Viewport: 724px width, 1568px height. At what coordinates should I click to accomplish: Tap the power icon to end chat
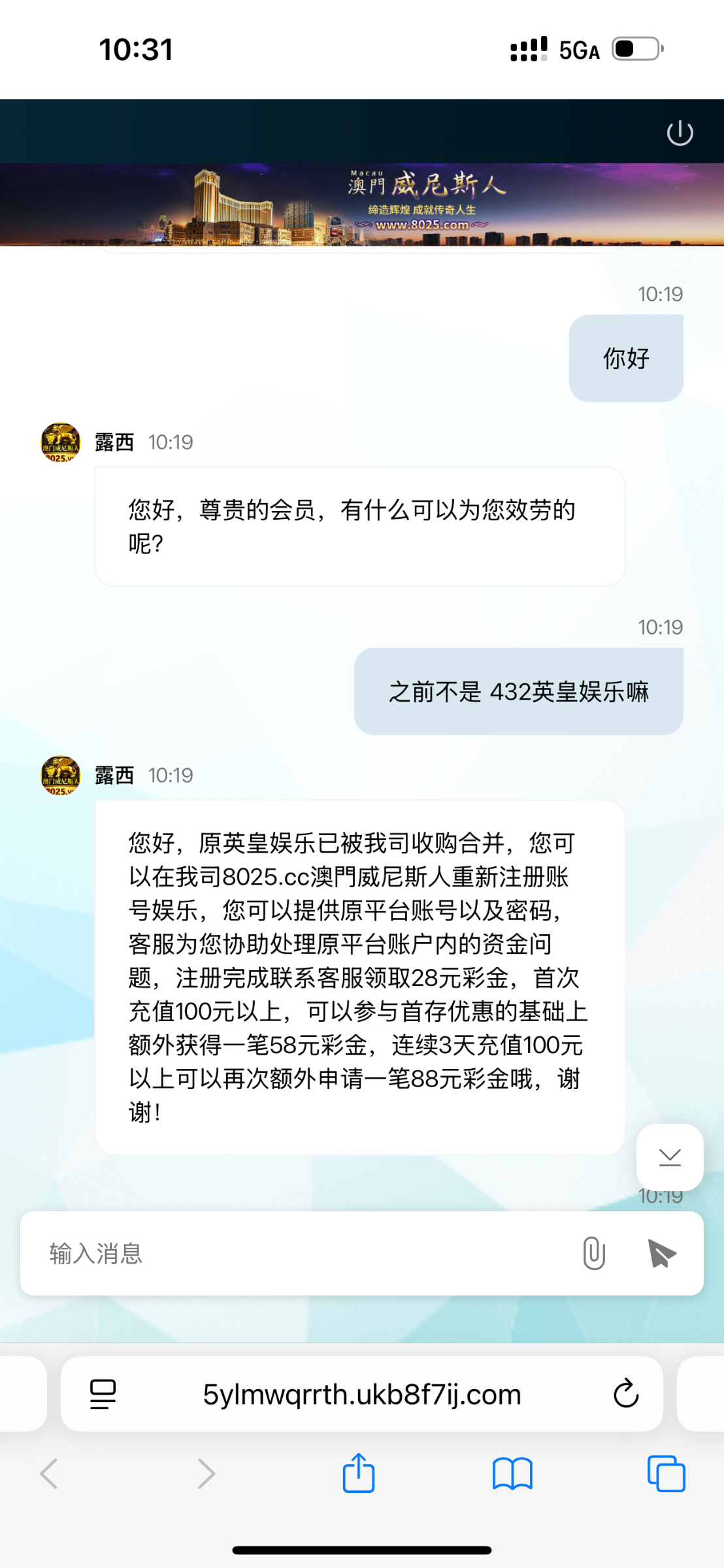click(680, 133)
